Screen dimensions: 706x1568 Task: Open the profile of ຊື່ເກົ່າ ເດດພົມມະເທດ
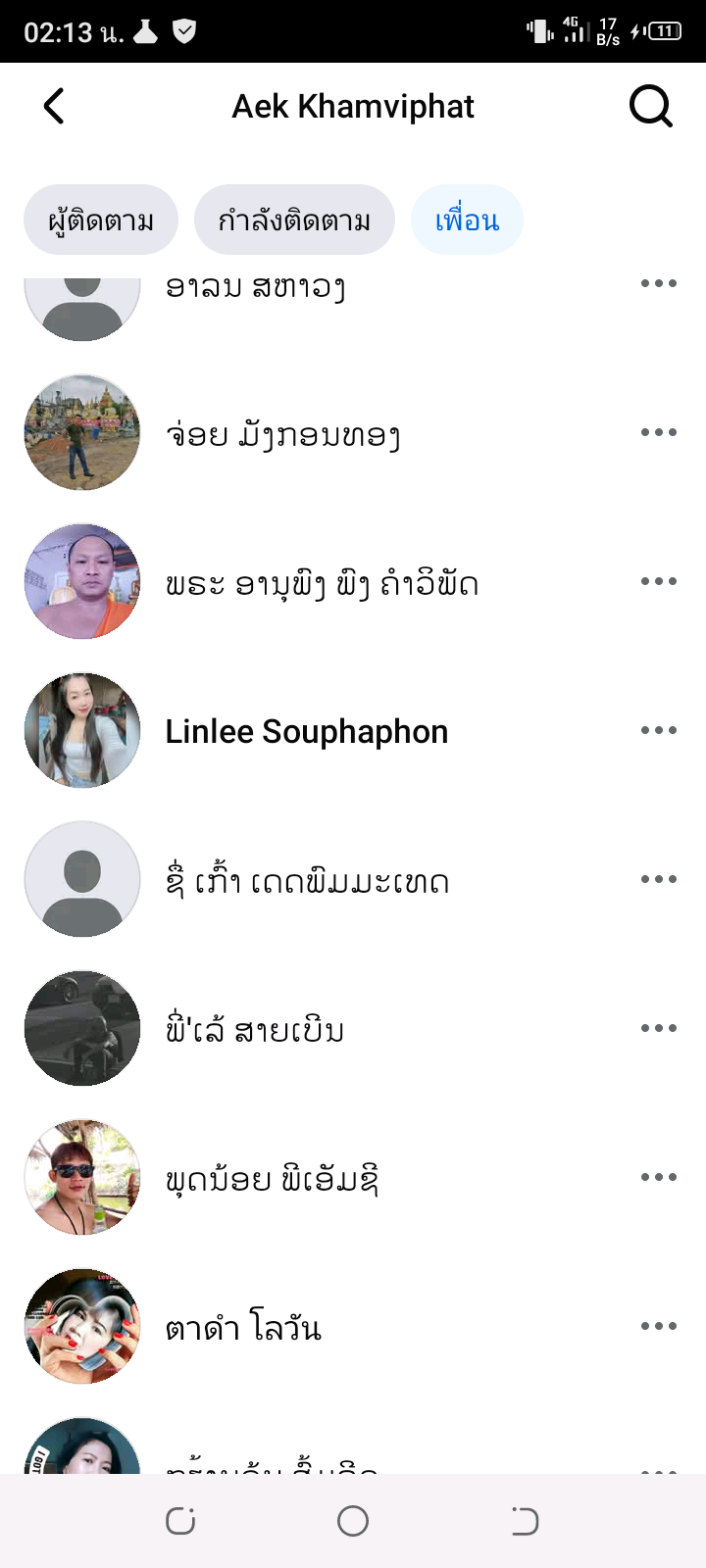[x=307, y=881]
